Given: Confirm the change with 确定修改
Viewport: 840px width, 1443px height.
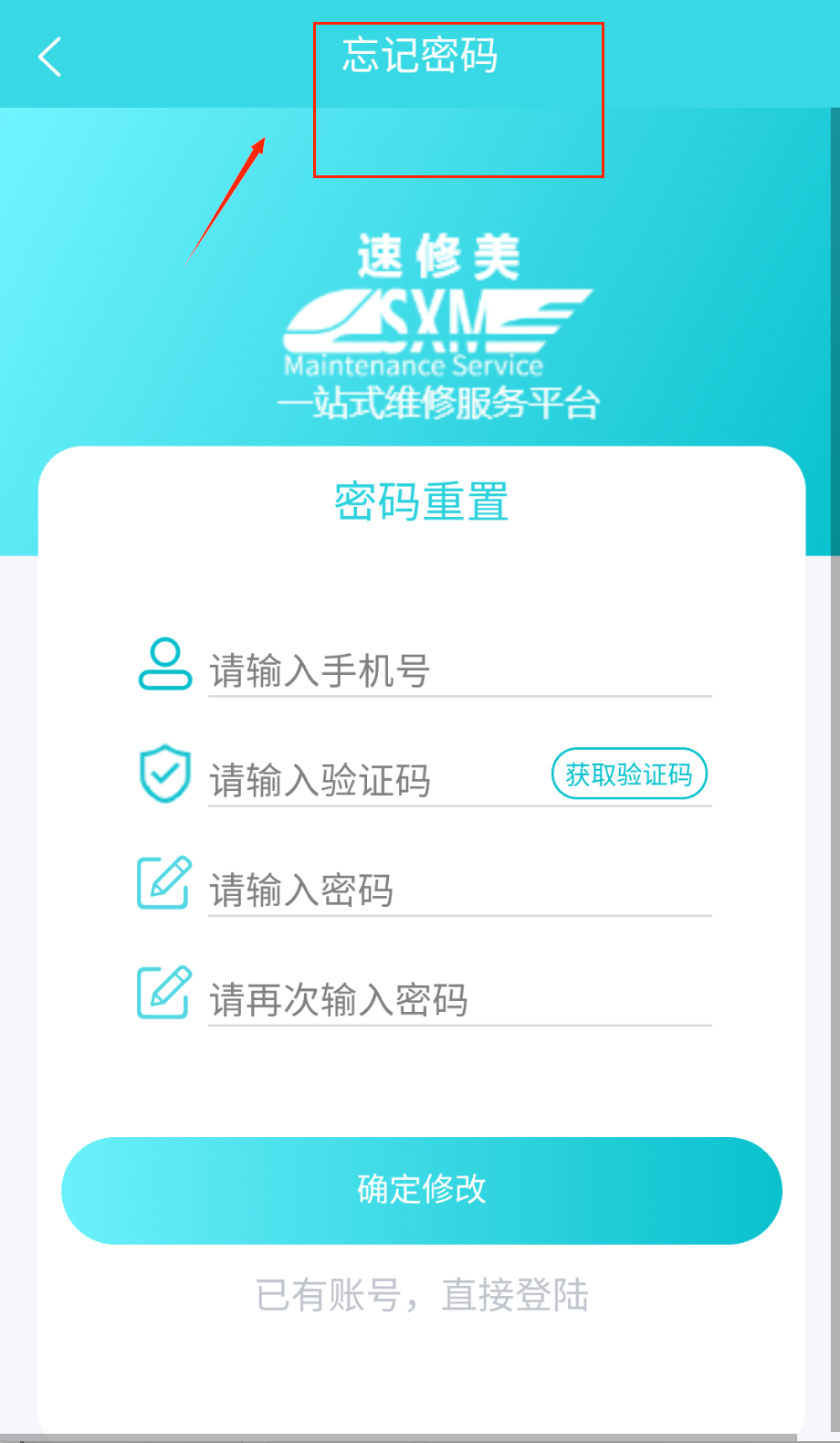Looking at the screenshot, I should coord(422,1190).
